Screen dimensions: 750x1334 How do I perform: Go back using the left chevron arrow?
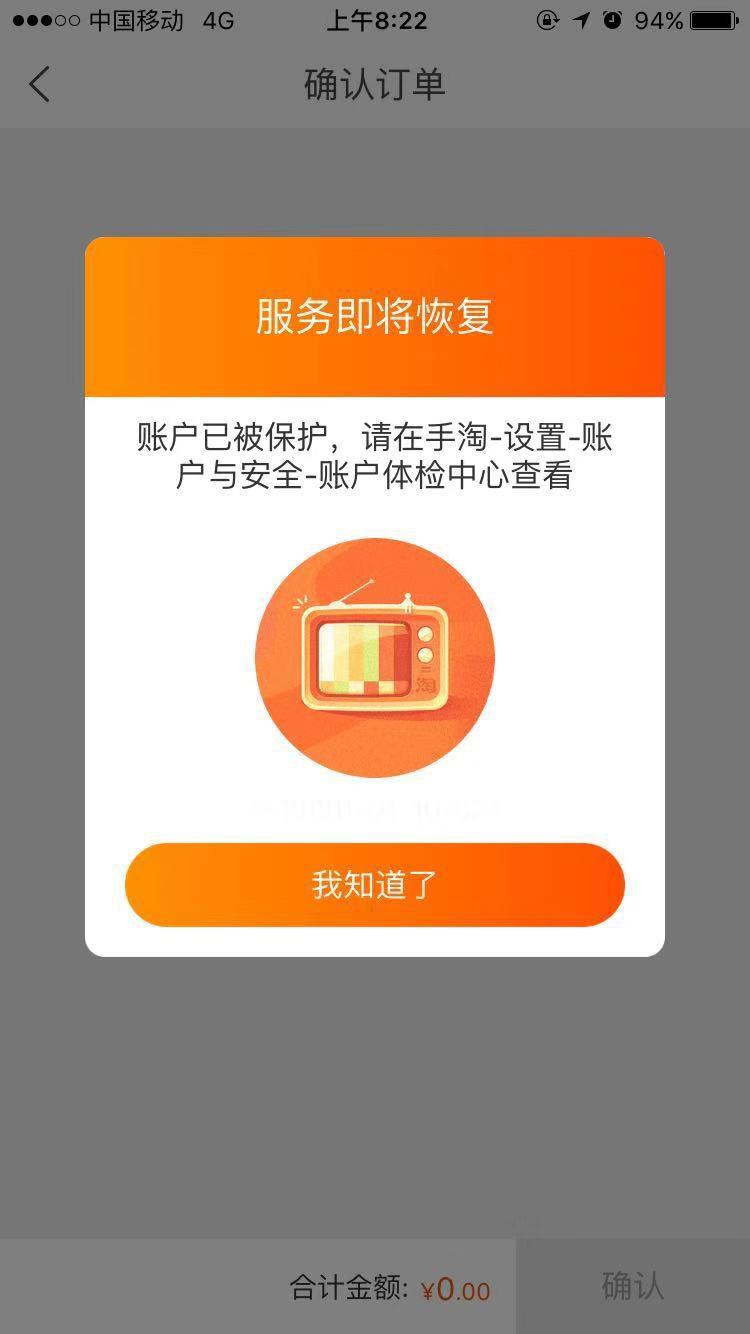click(38, 85)
